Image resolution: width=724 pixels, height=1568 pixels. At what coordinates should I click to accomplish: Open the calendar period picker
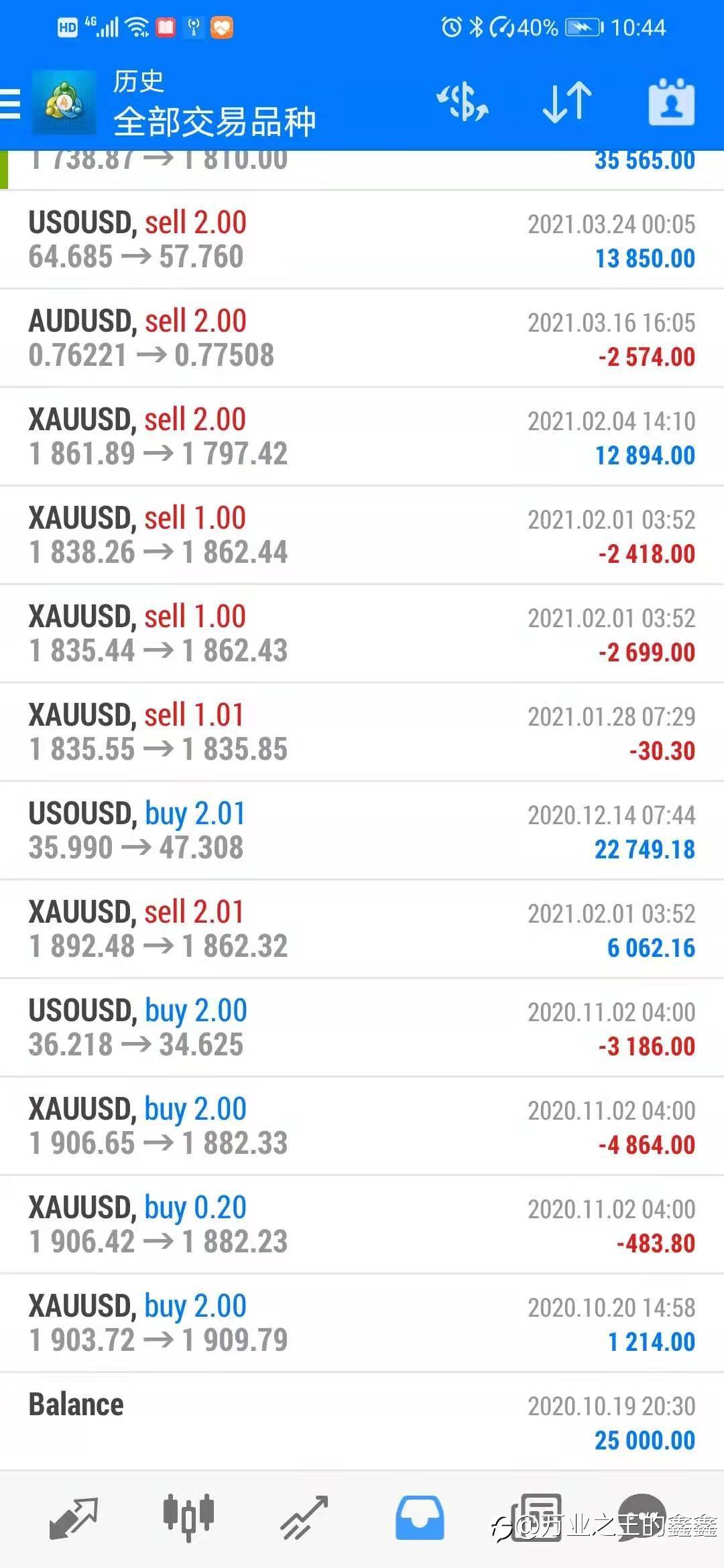(671, 103)
